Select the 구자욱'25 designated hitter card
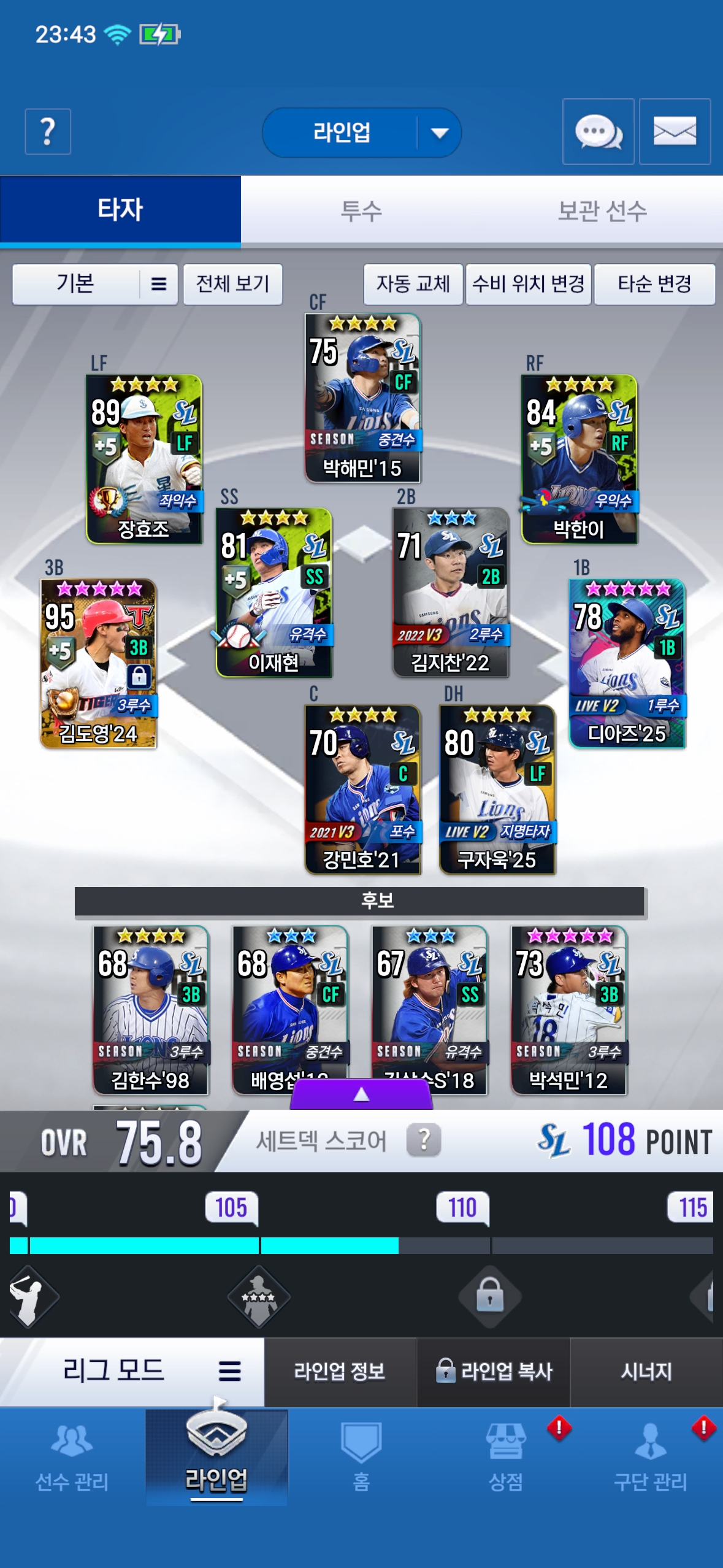Screen dimensions: 723x1568 pyautogui.click(x=497, y=790)
